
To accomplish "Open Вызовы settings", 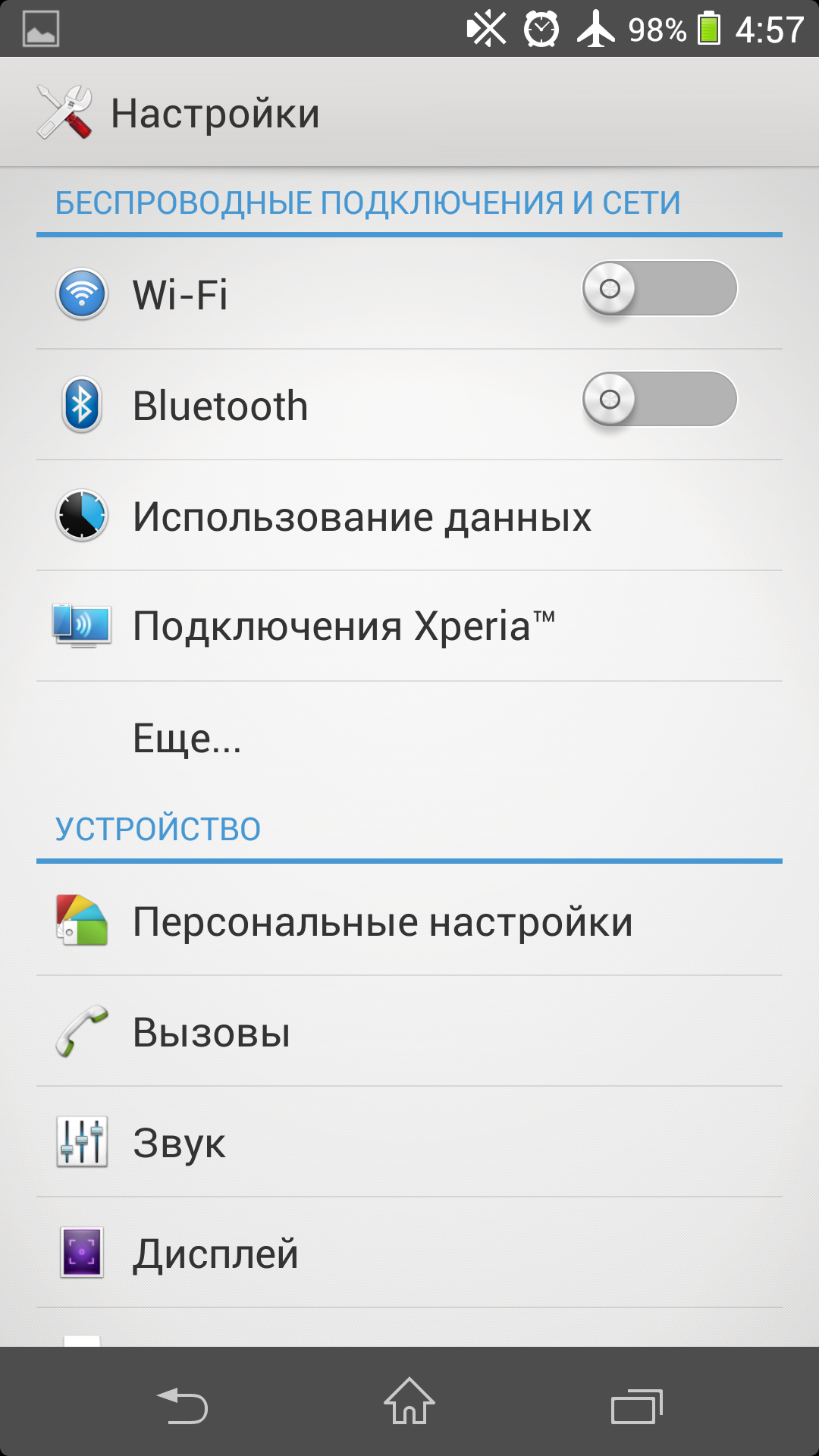I will tap(409, 1031).
